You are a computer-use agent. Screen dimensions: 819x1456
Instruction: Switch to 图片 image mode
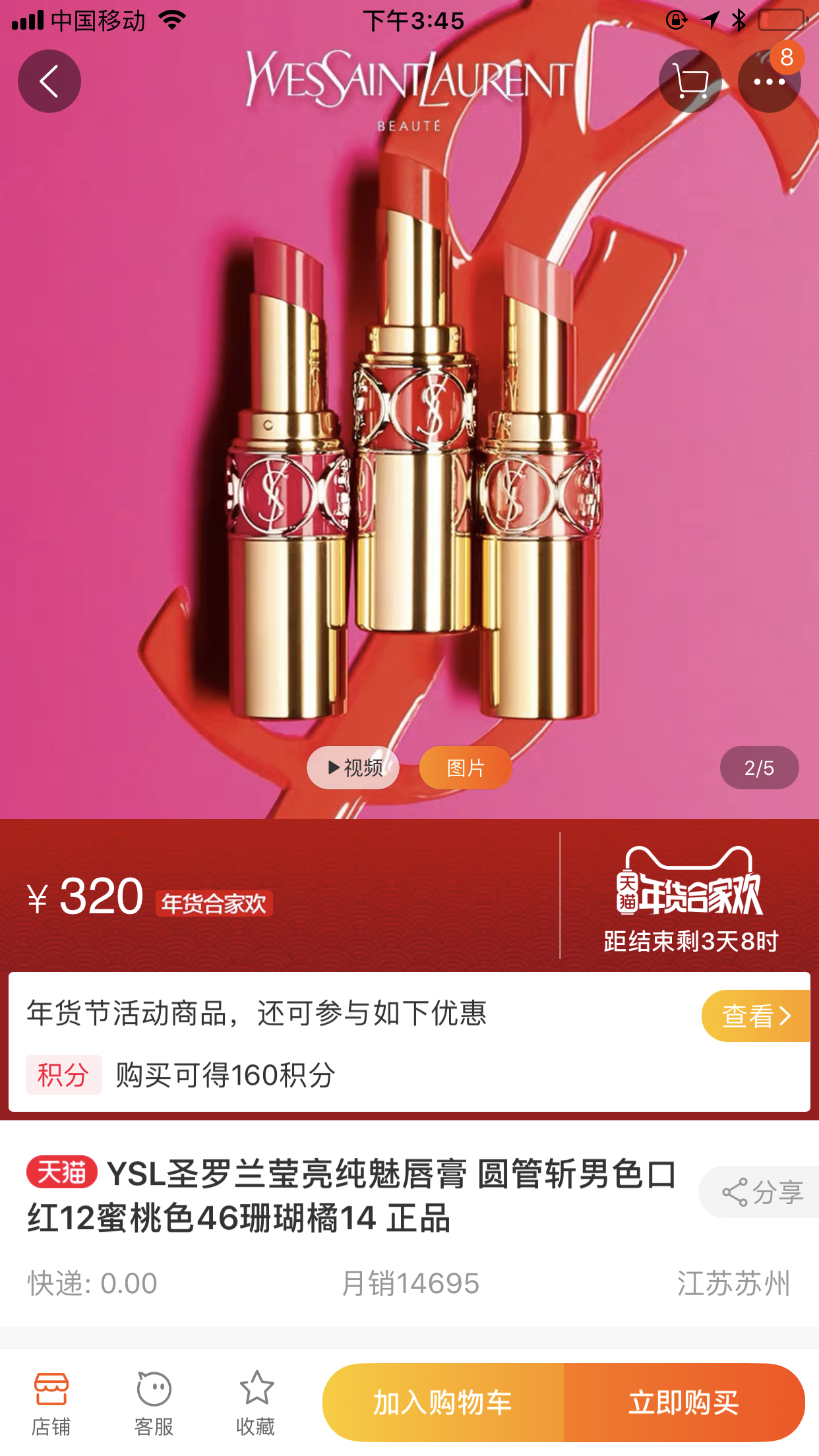pos(465,767)
